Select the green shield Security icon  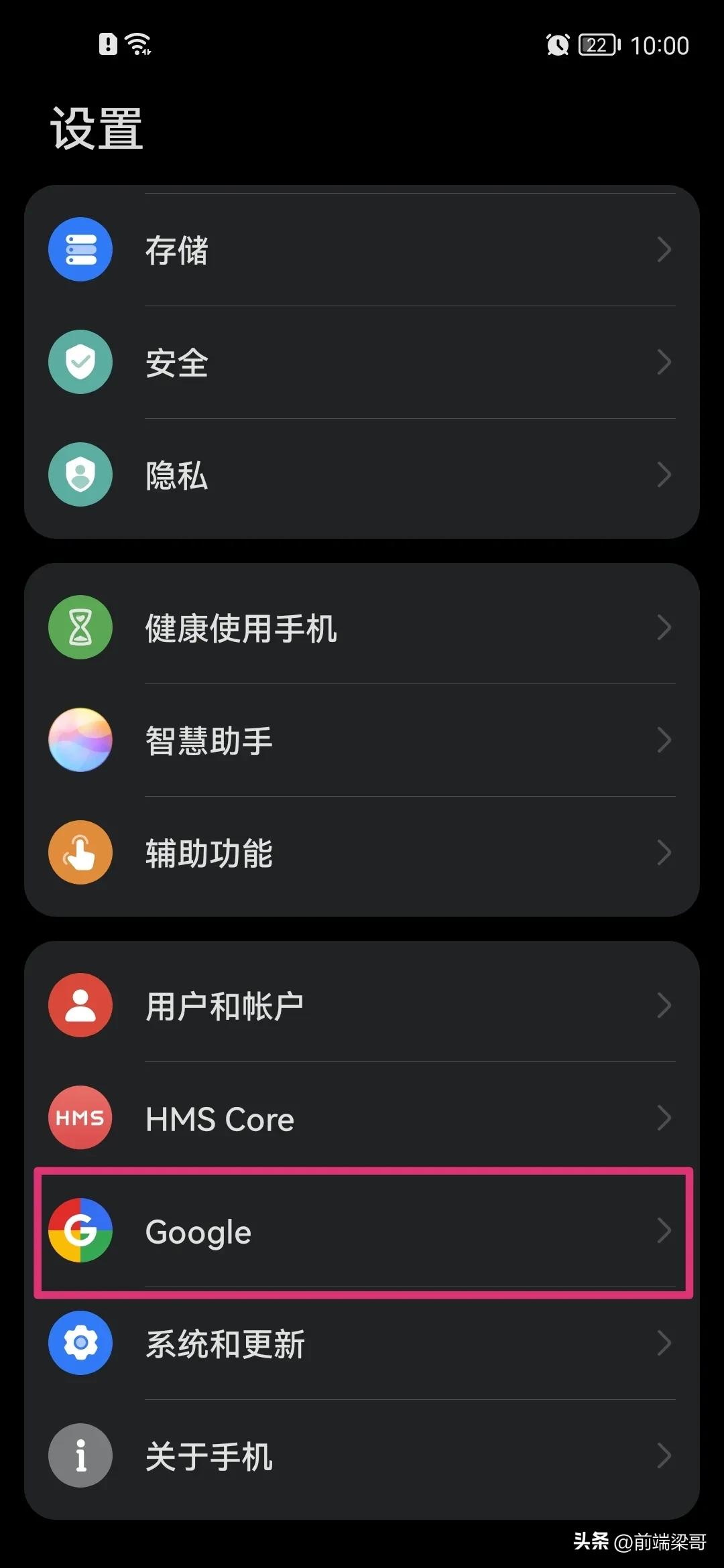(x=80, y=361)
